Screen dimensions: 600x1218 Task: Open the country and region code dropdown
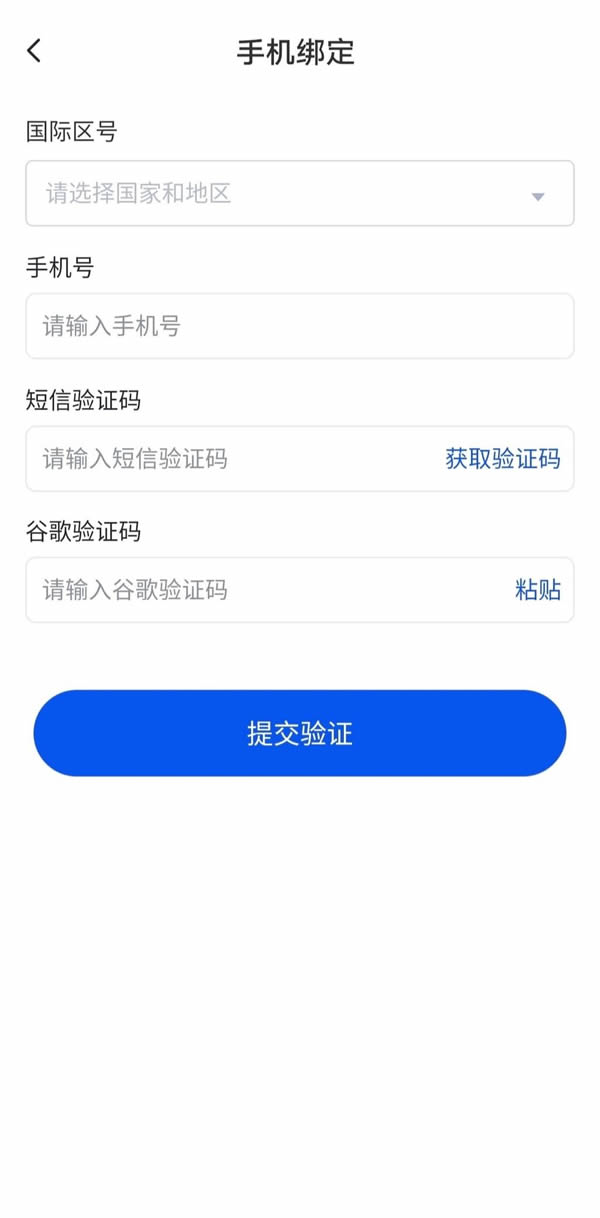click(x=300, y=193)
